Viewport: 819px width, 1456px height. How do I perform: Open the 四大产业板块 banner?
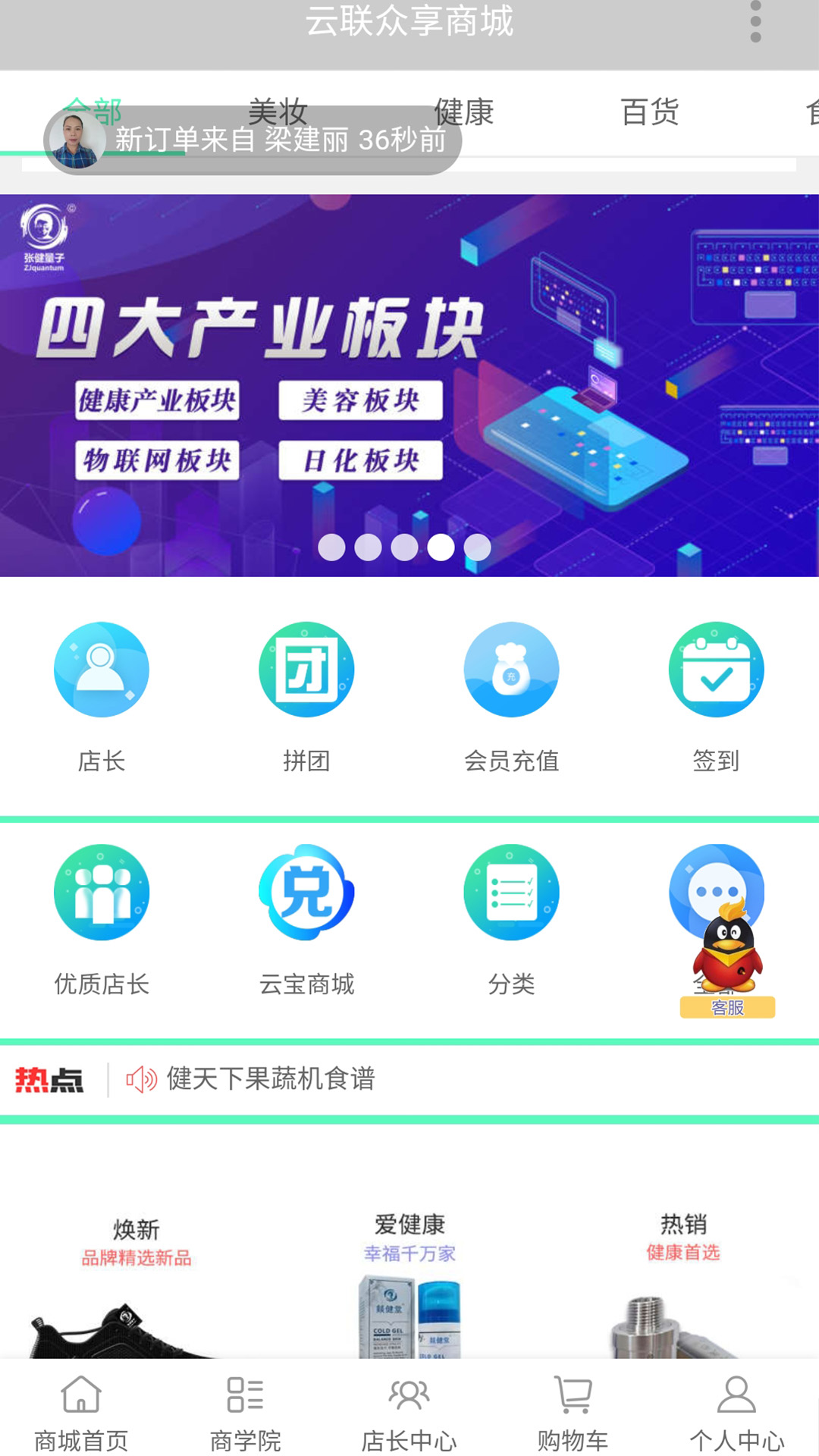409,385
